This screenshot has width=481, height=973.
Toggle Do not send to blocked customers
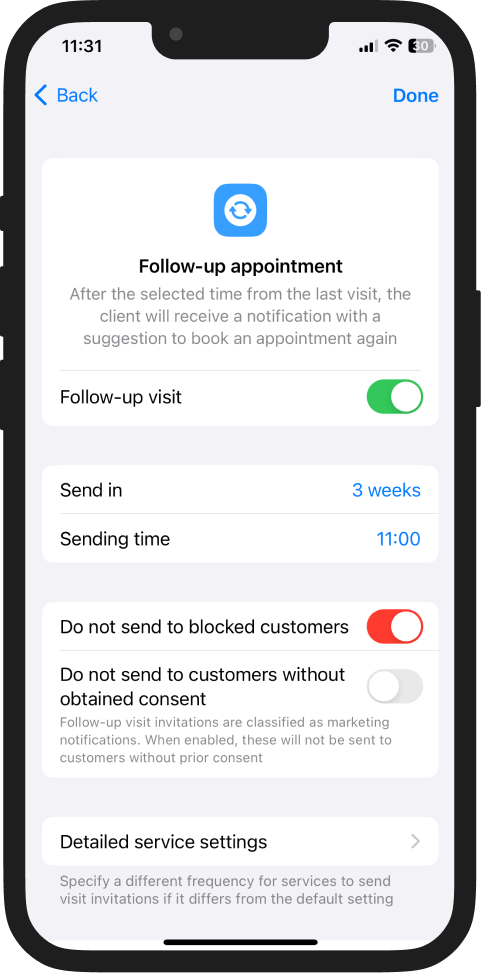coord(395,627)
